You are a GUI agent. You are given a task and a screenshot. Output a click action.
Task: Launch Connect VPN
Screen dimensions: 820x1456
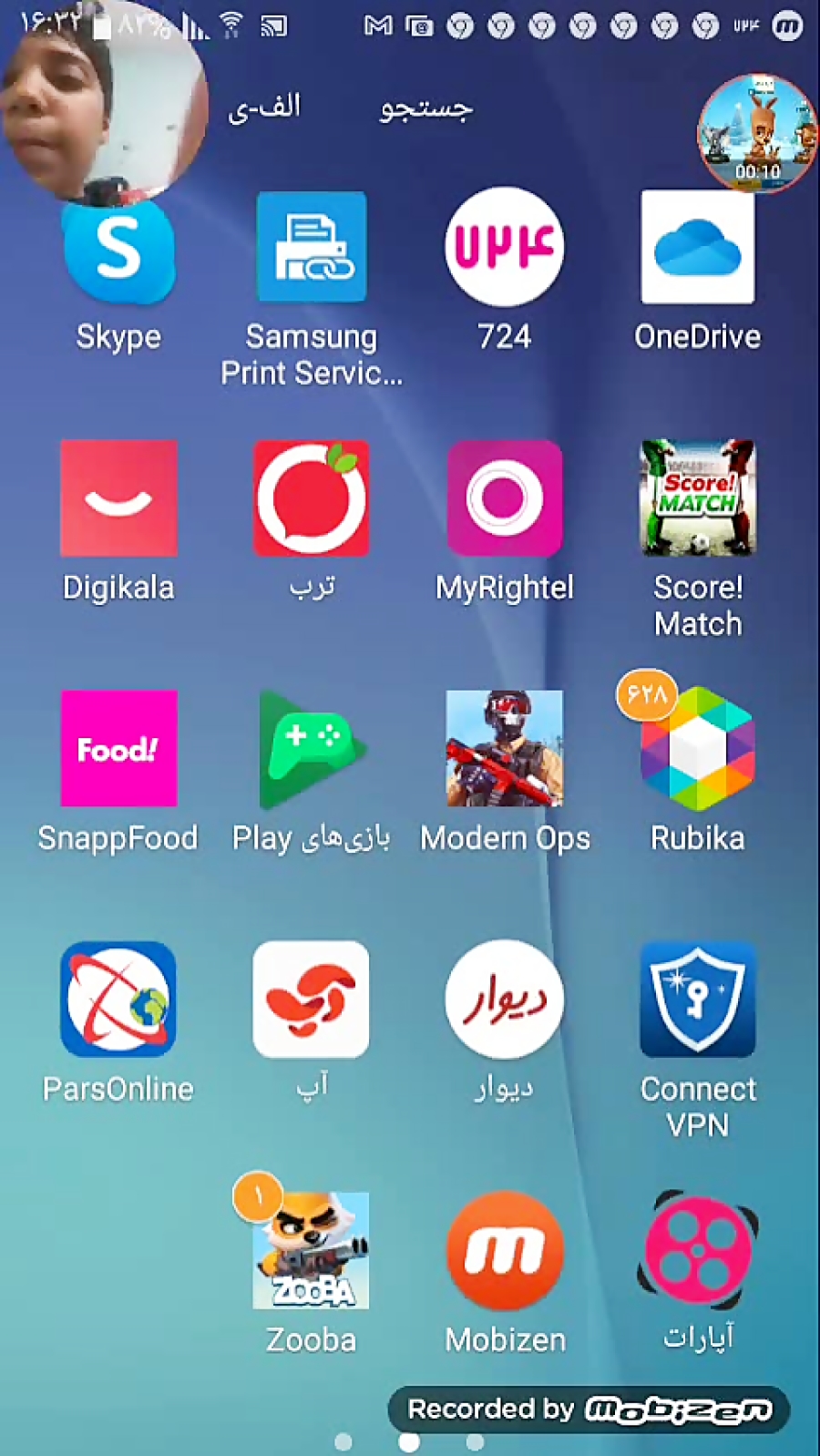click(698, 1000)
